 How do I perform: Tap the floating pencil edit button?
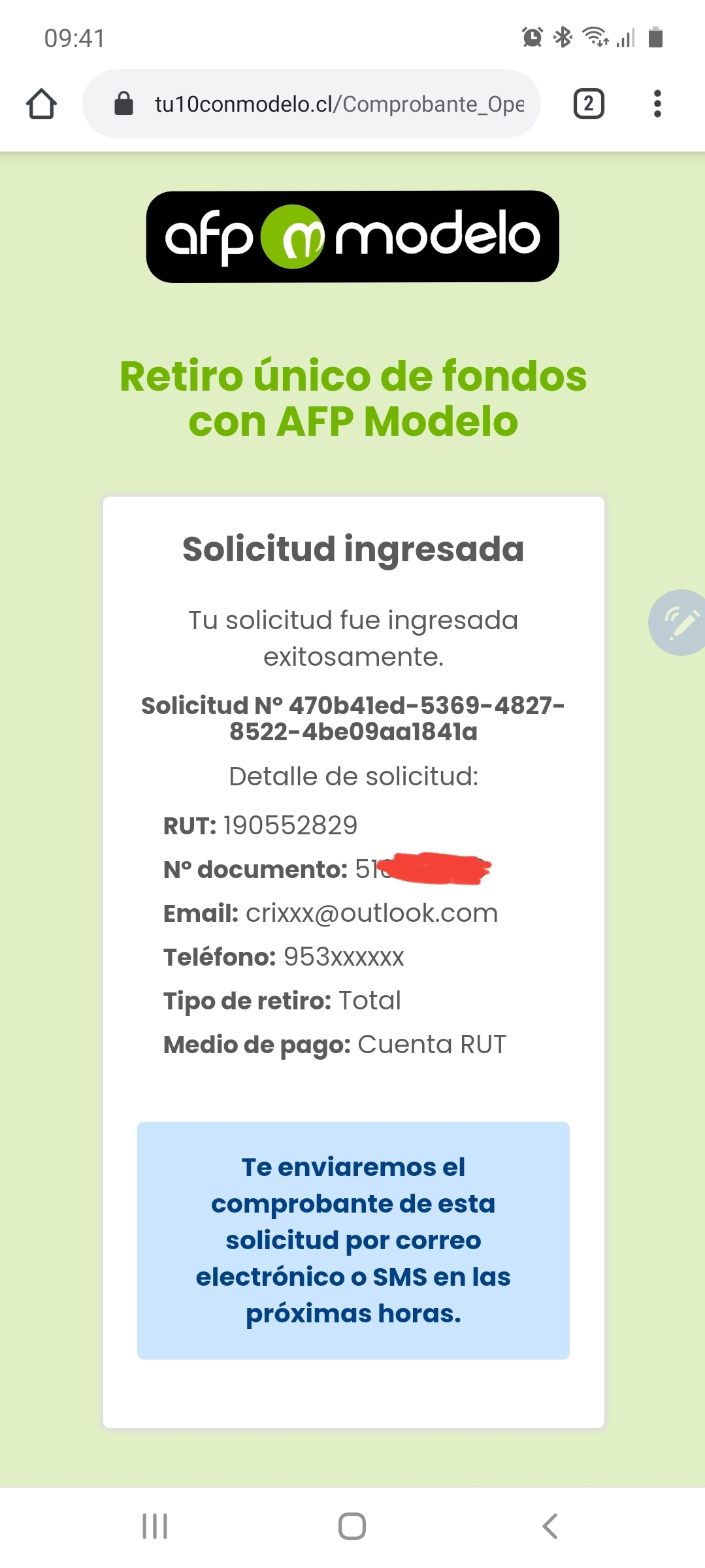point(678,623)
